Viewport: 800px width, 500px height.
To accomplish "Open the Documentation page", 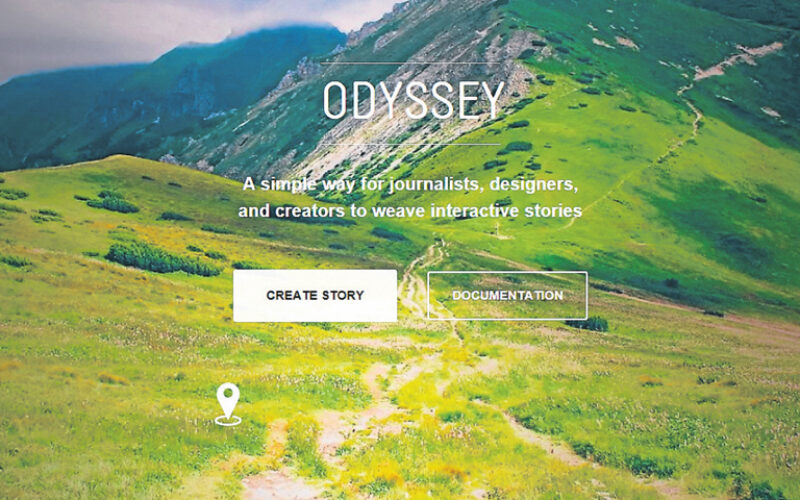I will coord(507,296).
